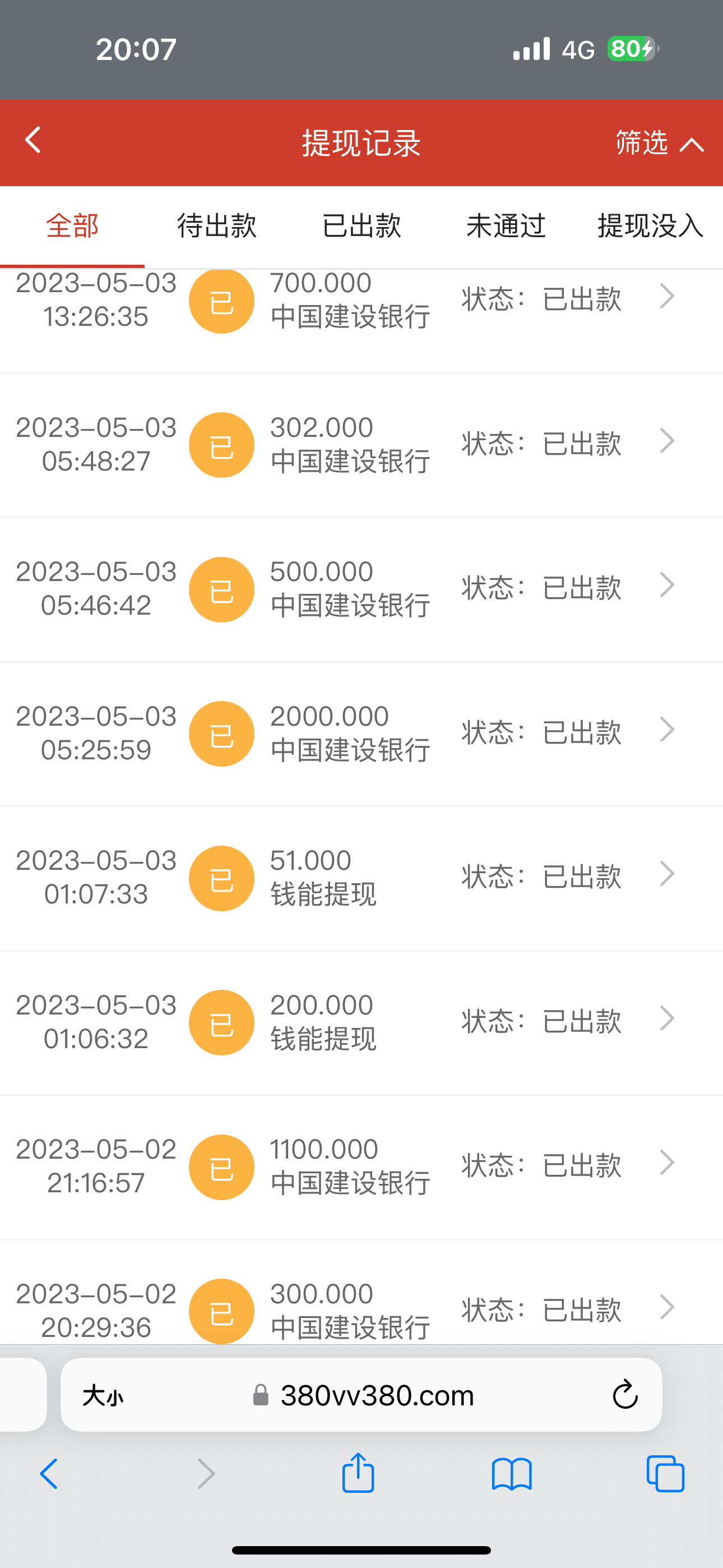Open the 大小 page settings menu
The width and height of the screenshot is (723, 1568).
[103, 1395]
